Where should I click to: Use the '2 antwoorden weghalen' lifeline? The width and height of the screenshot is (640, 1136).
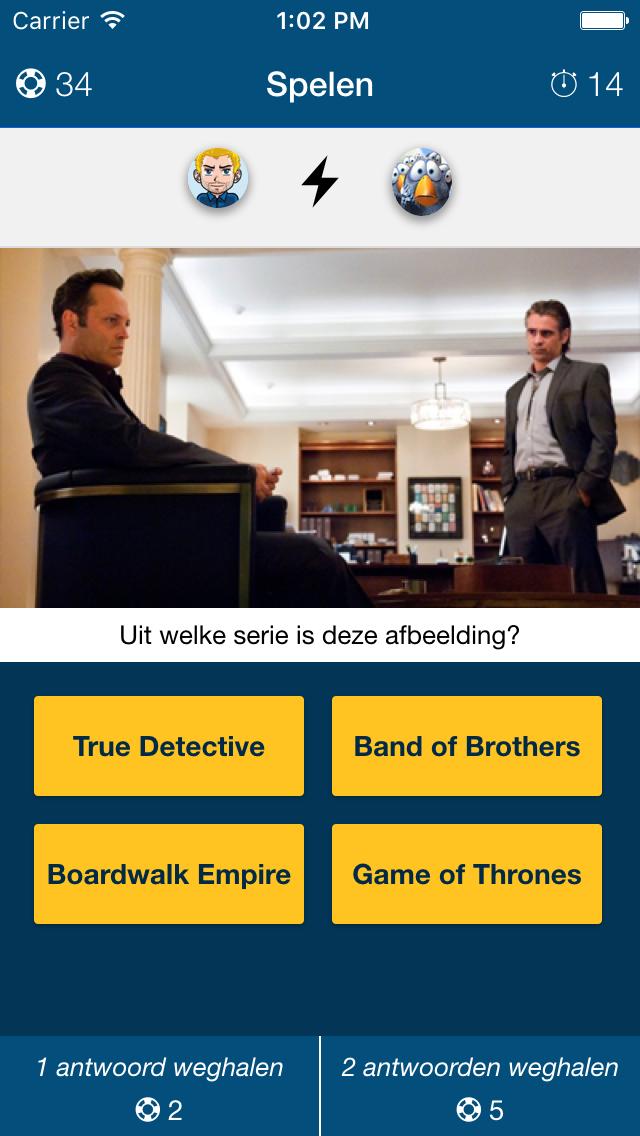pyautogui.click(x=480, y=1086)
